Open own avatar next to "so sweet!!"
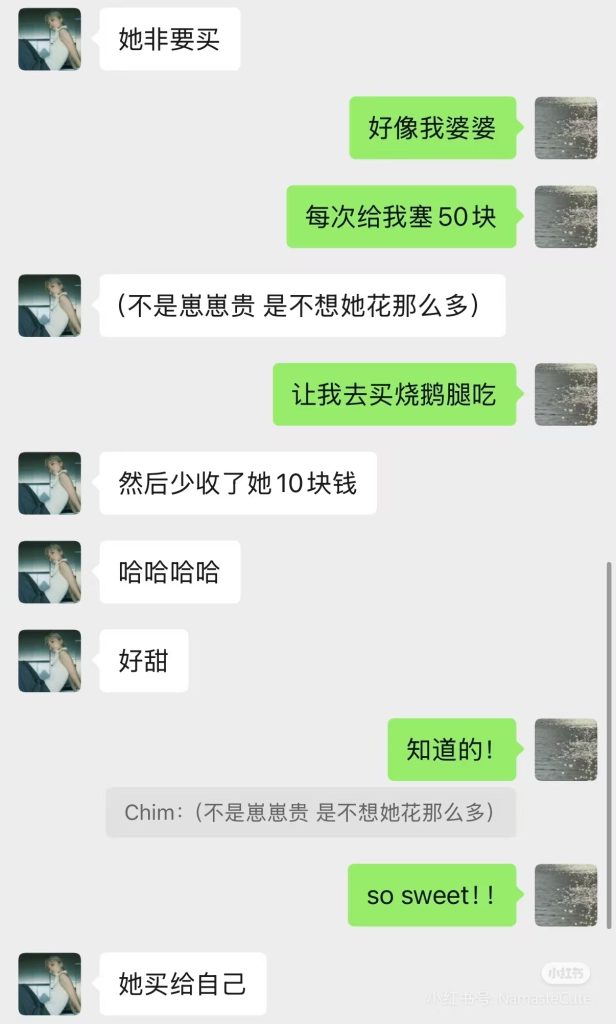Screen dimensions: 616x1024 566,895
